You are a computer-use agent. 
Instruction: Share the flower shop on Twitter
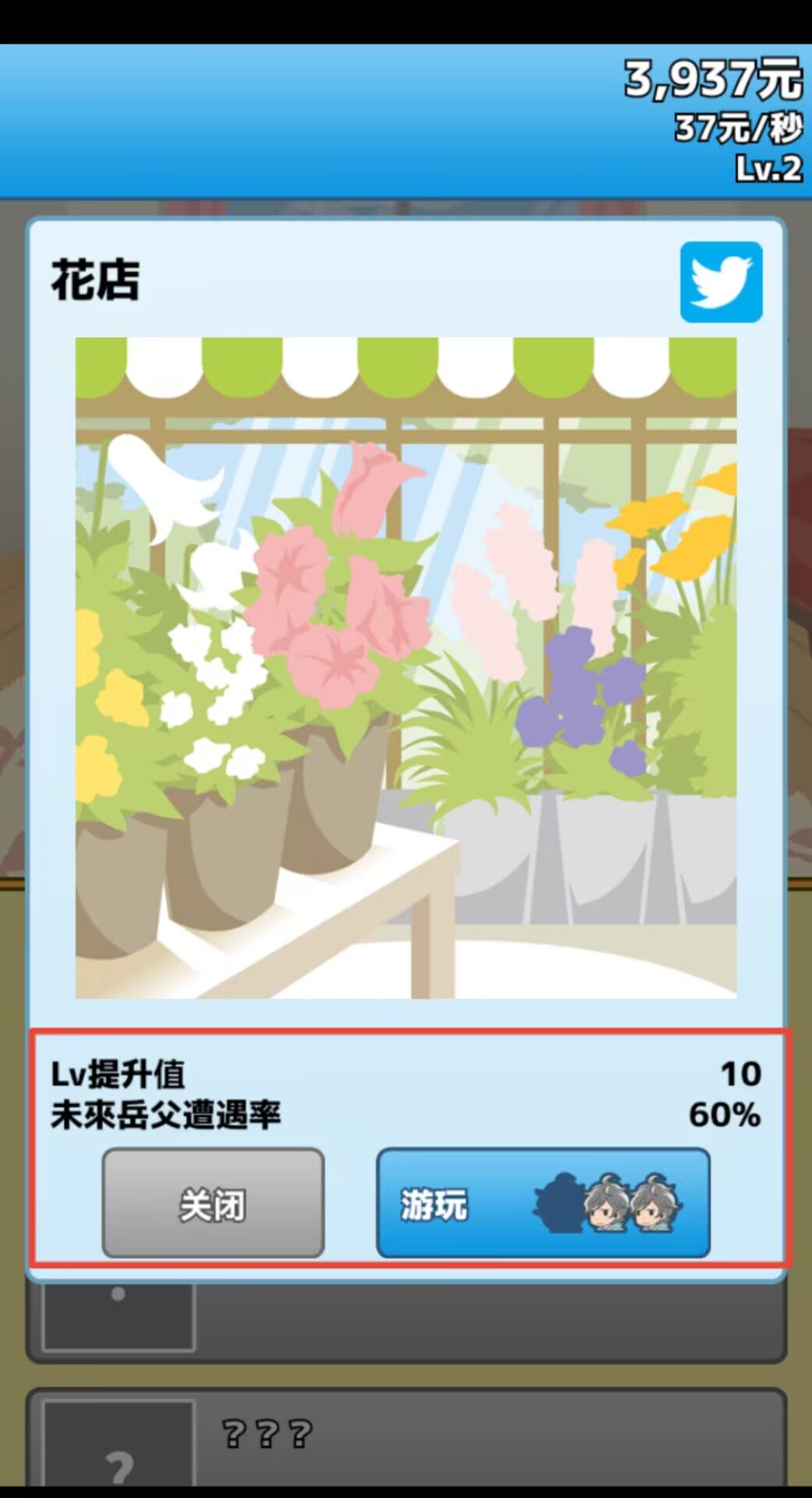721,282
